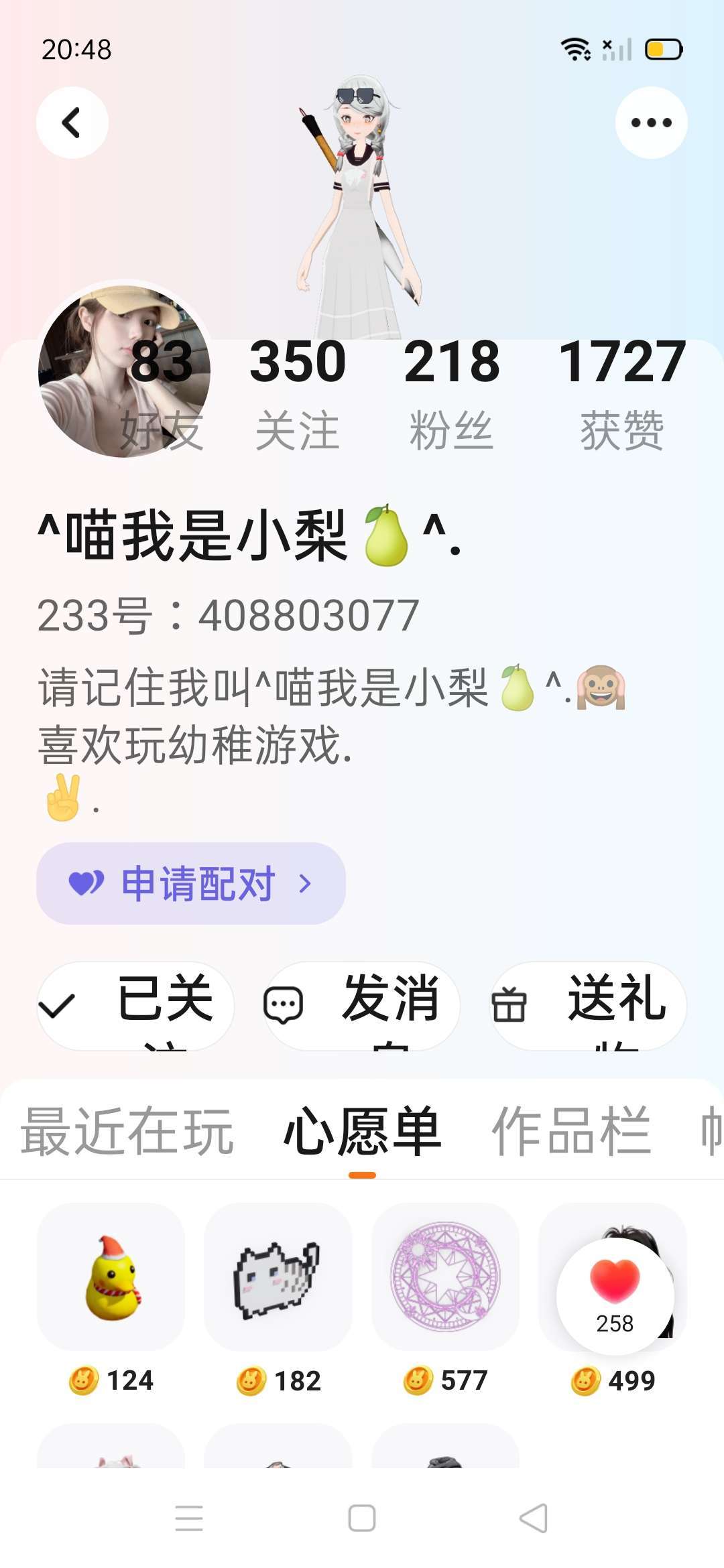Switch to the 最近在玩 tab
The width and height of the screenshot is (724, 1568).
click(127, 1131)
